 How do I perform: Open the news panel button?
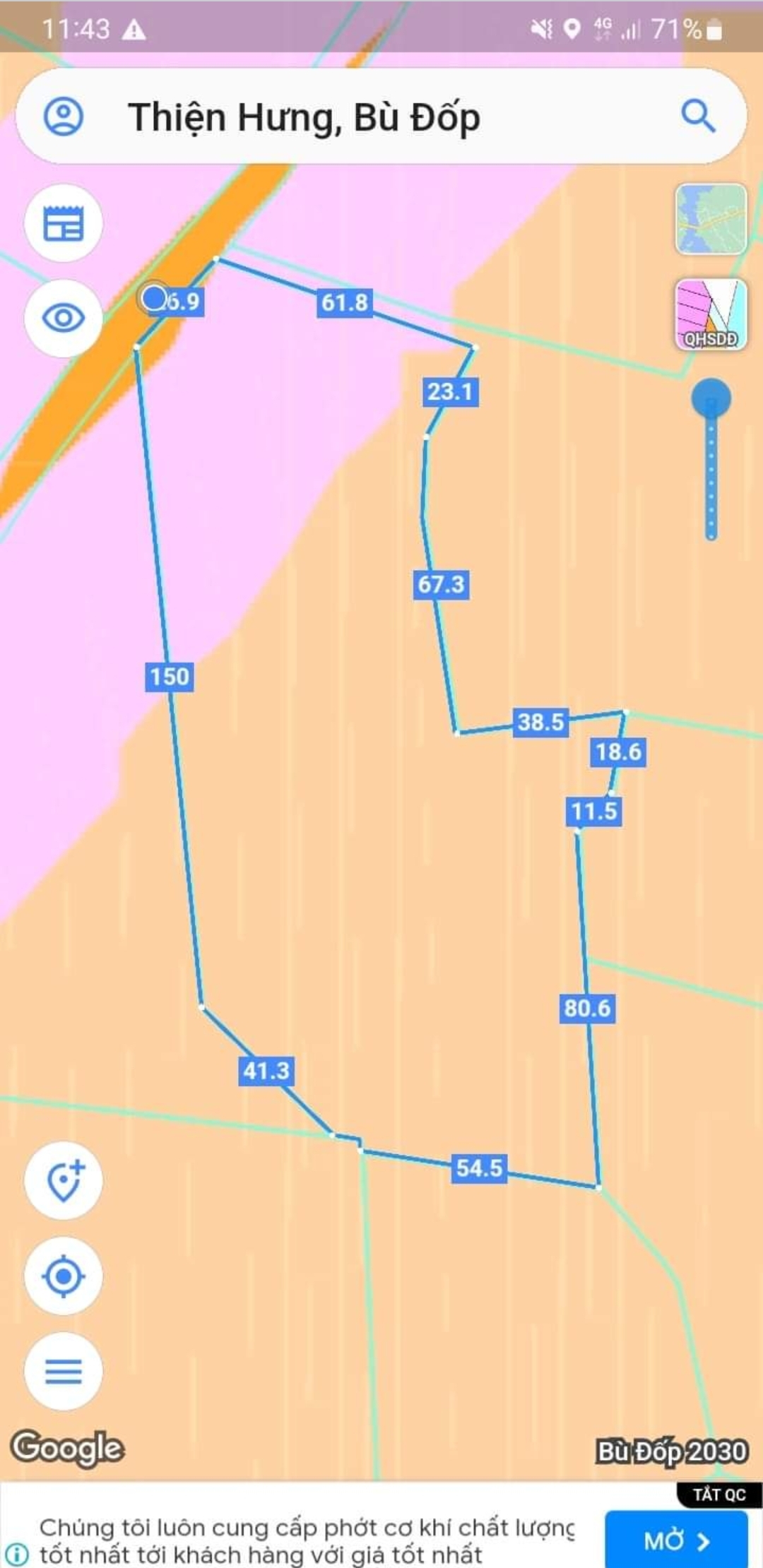pos(64,224)
